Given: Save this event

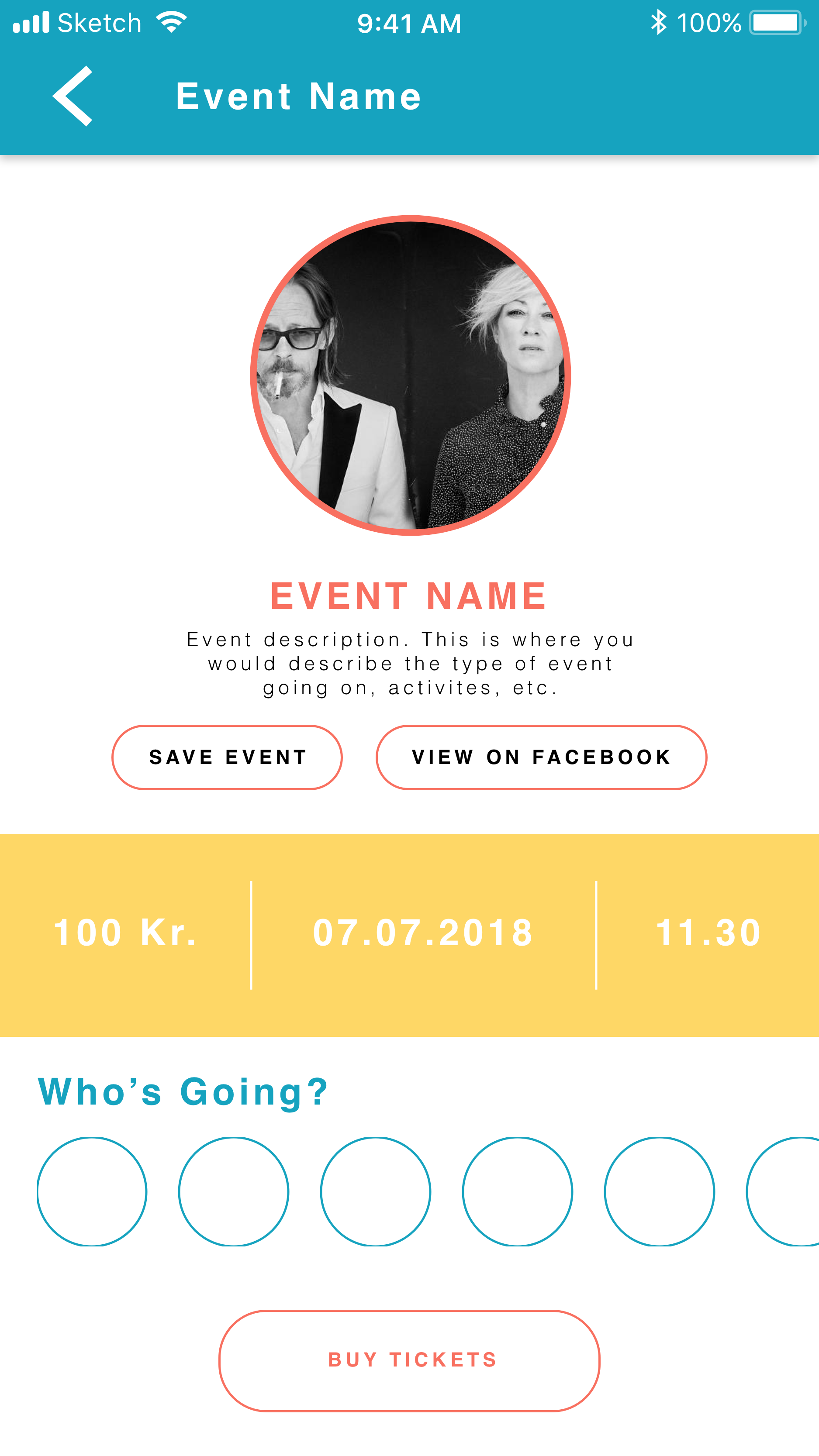Looking at the screenshot, I should [227, 757].
